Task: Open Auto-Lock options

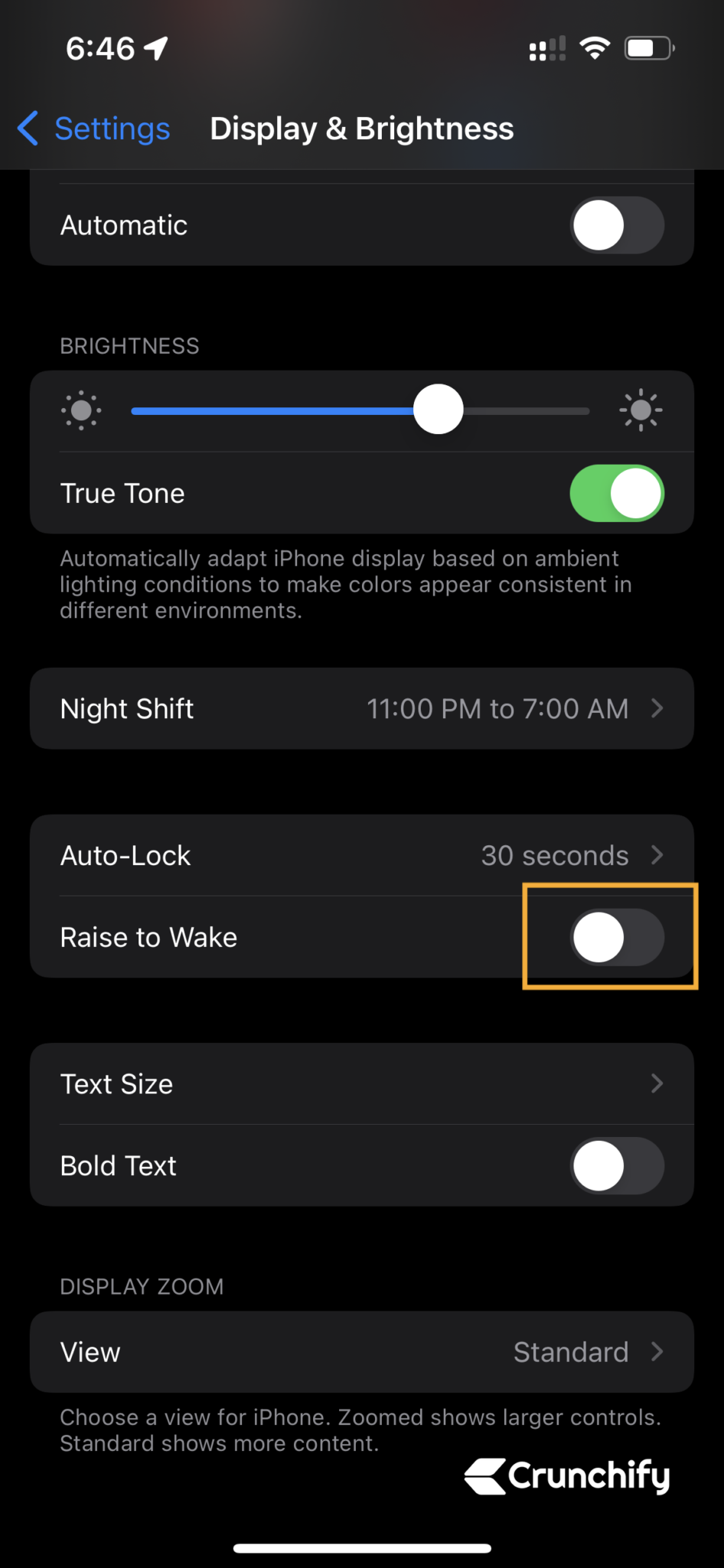Action: [x=361, y=855]
